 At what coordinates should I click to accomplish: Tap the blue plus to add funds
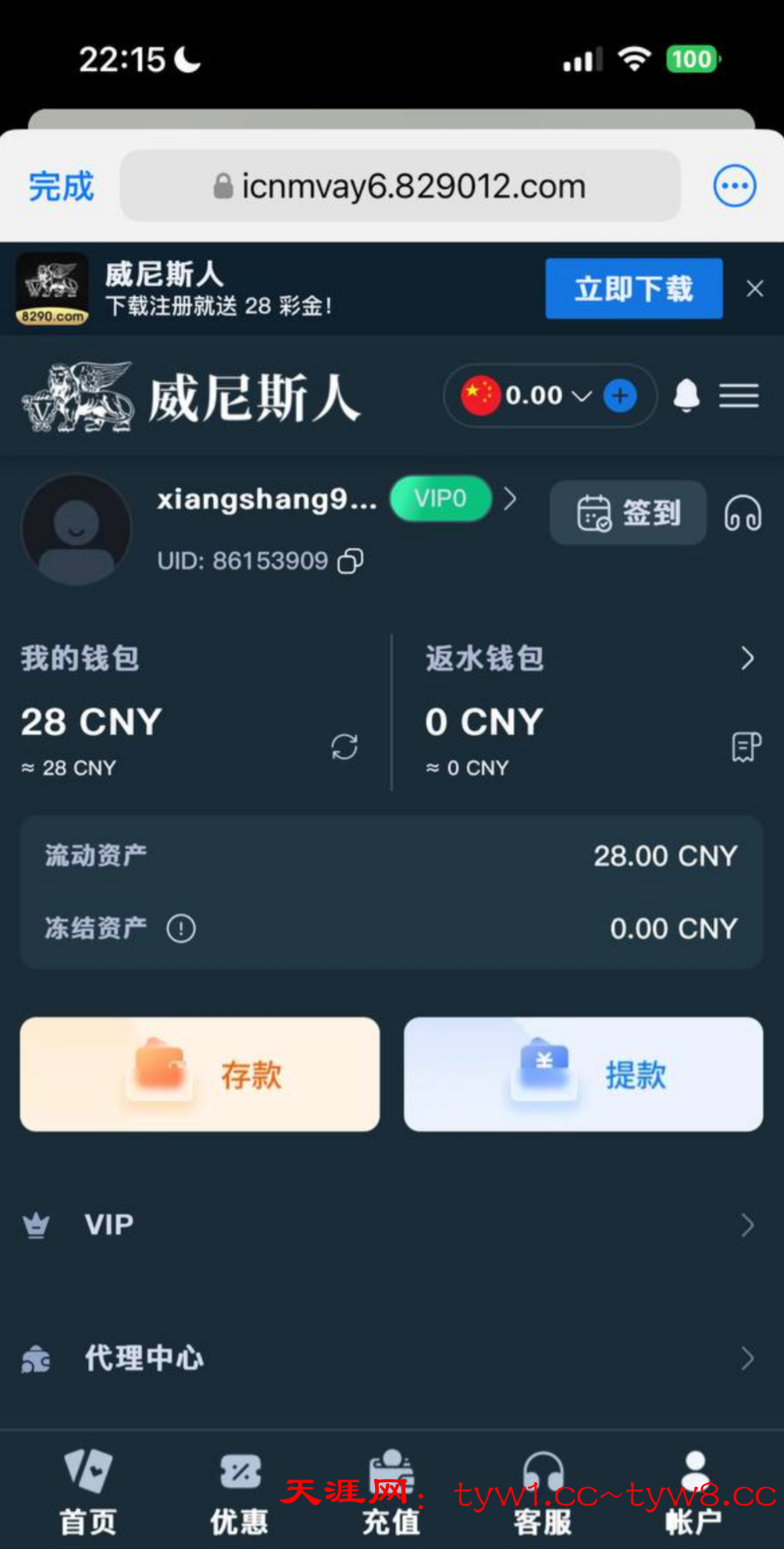pyautogui.click(x=620, y=396)
